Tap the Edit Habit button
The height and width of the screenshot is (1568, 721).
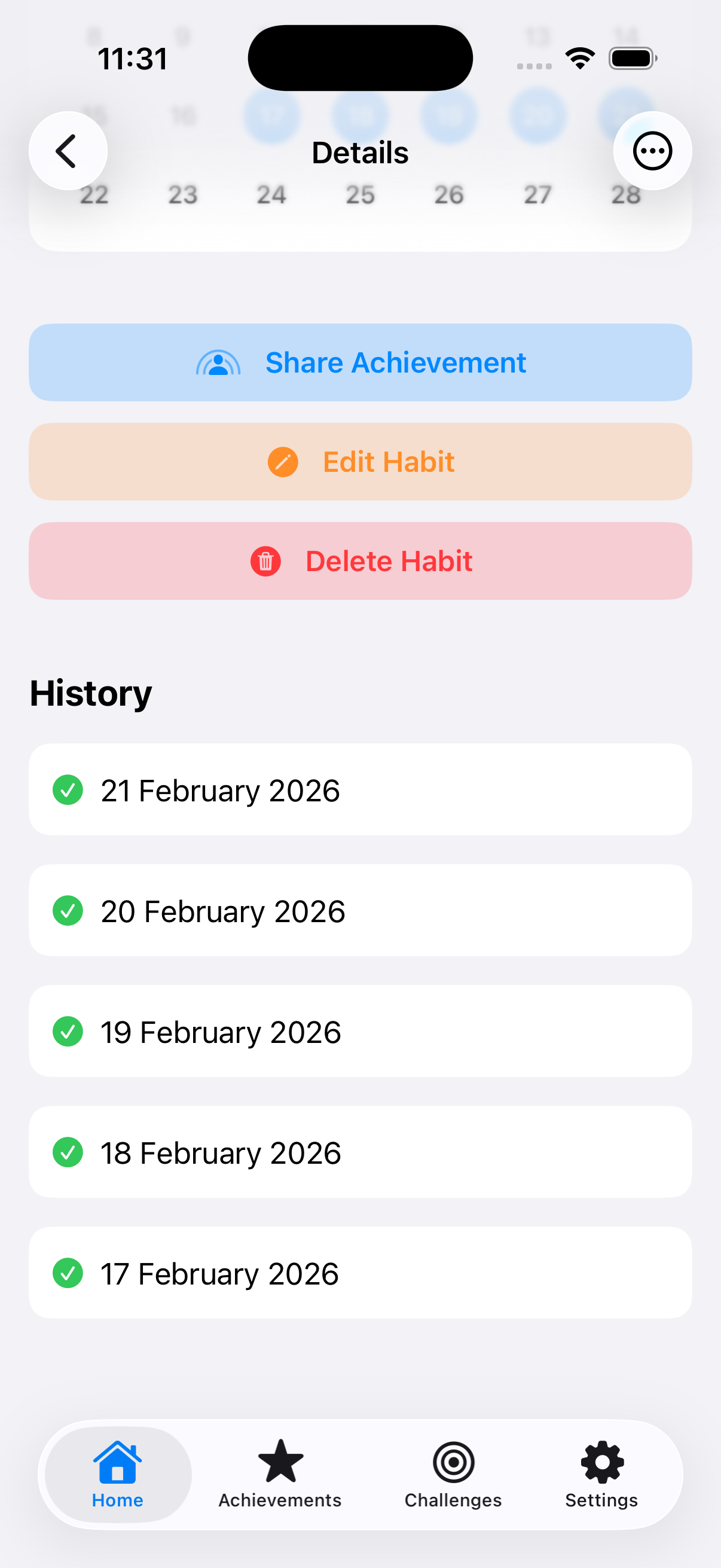tap(360, 462)
